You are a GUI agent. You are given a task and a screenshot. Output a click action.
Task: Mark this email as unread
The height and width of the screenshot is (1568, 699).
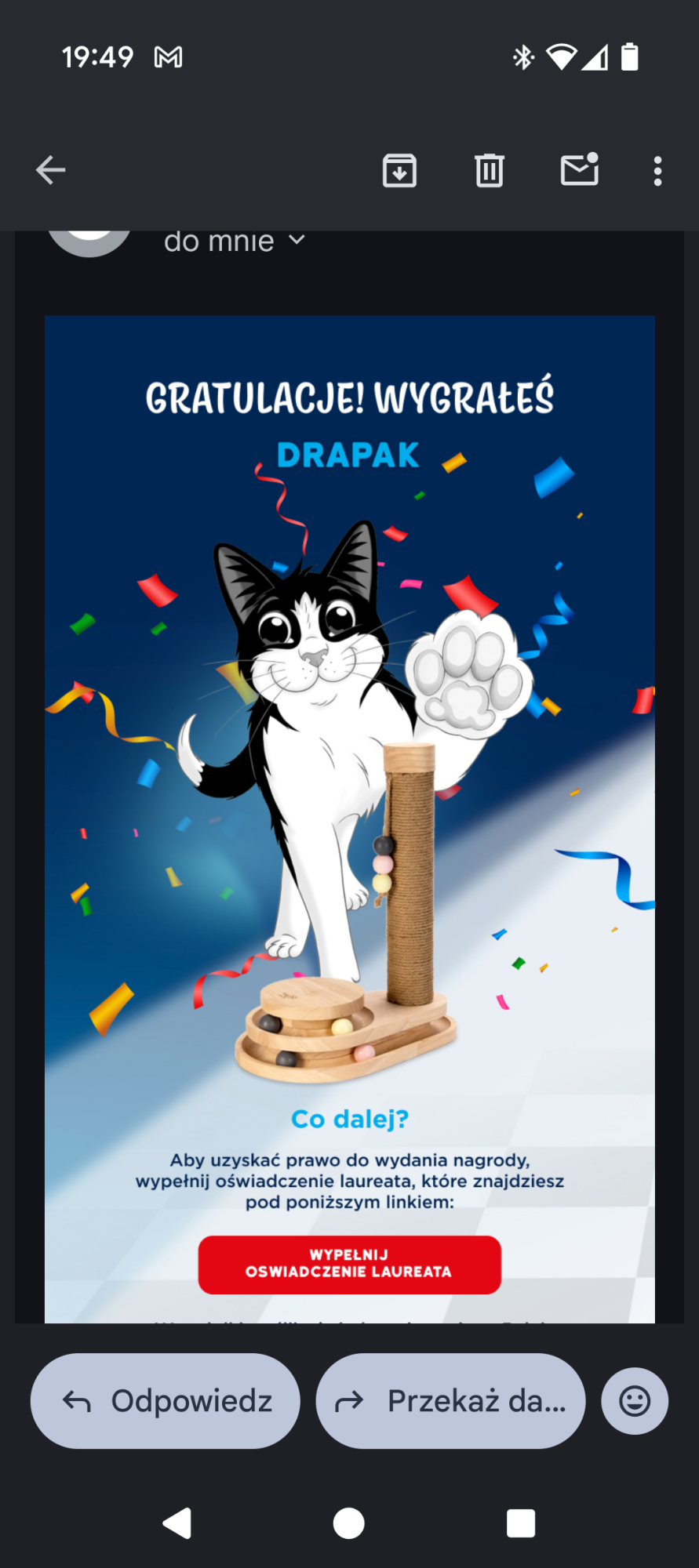[x=580, y=170]
